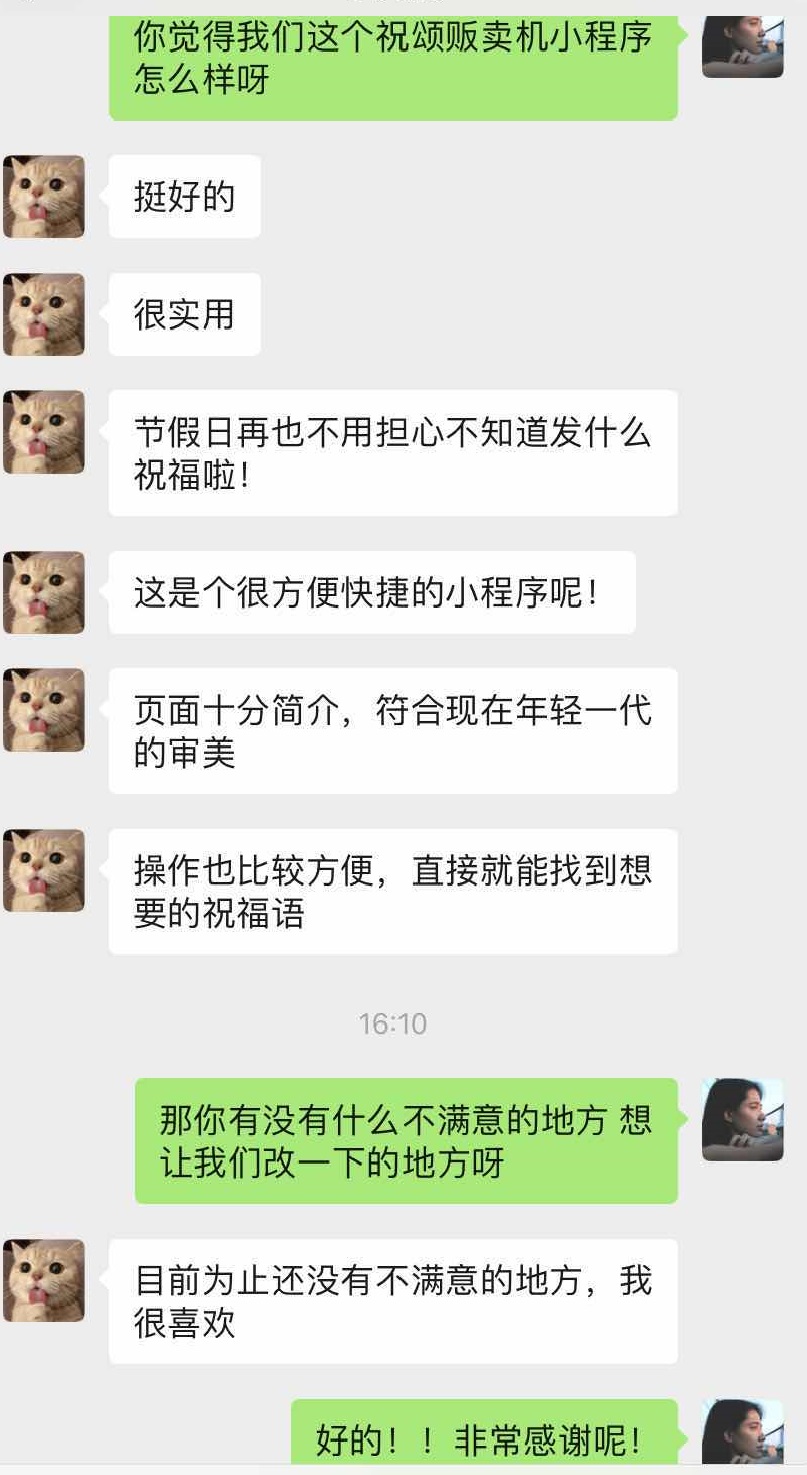This screenshot has height=1475, width=807.
Task: Tap cat avatar next to 很实用
Action: [44, 314]
